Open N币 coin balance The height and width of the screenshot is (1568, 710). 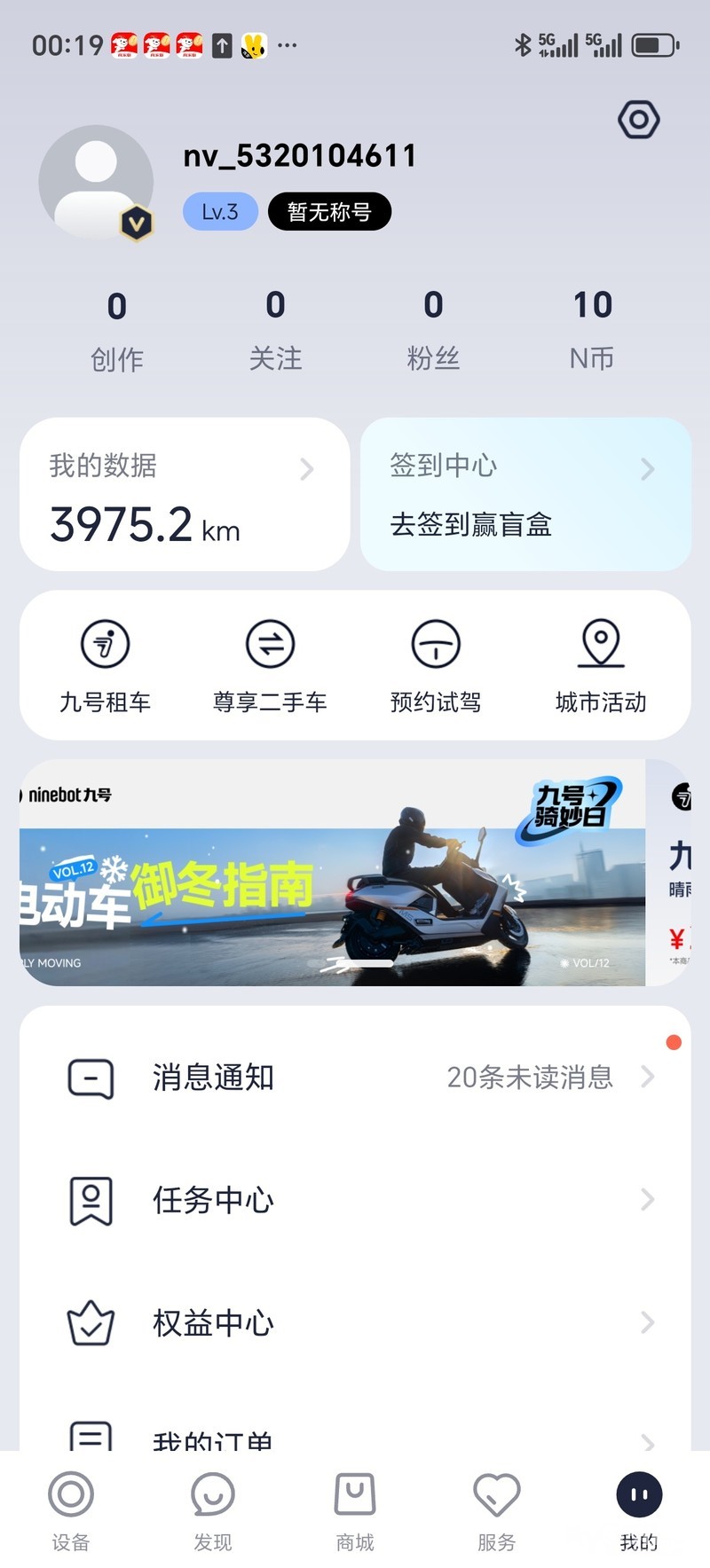[x=592, y=330]
